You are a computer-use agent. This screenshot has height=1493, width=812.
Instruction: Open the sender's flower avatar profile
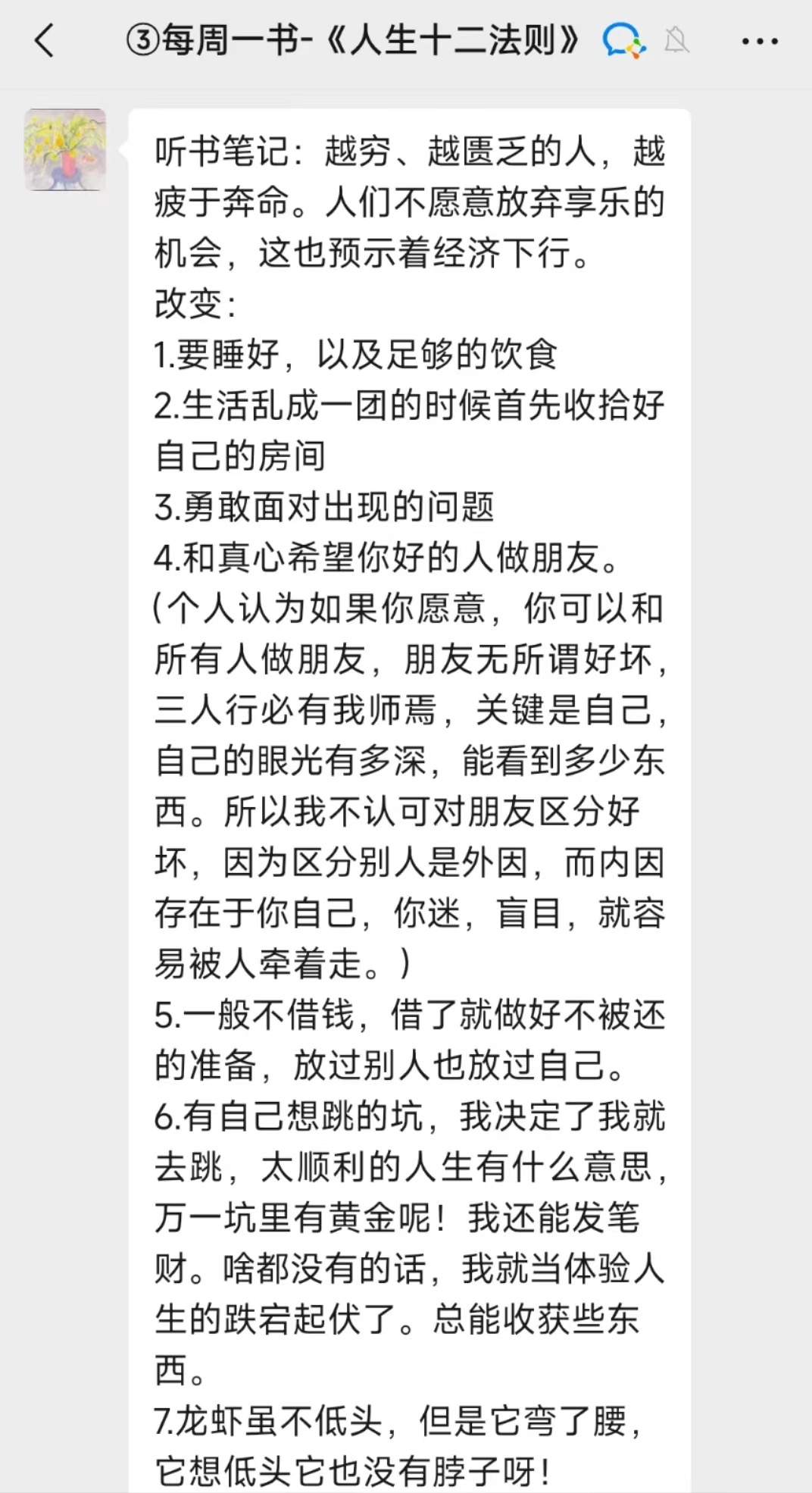click(x=65, y=149)
